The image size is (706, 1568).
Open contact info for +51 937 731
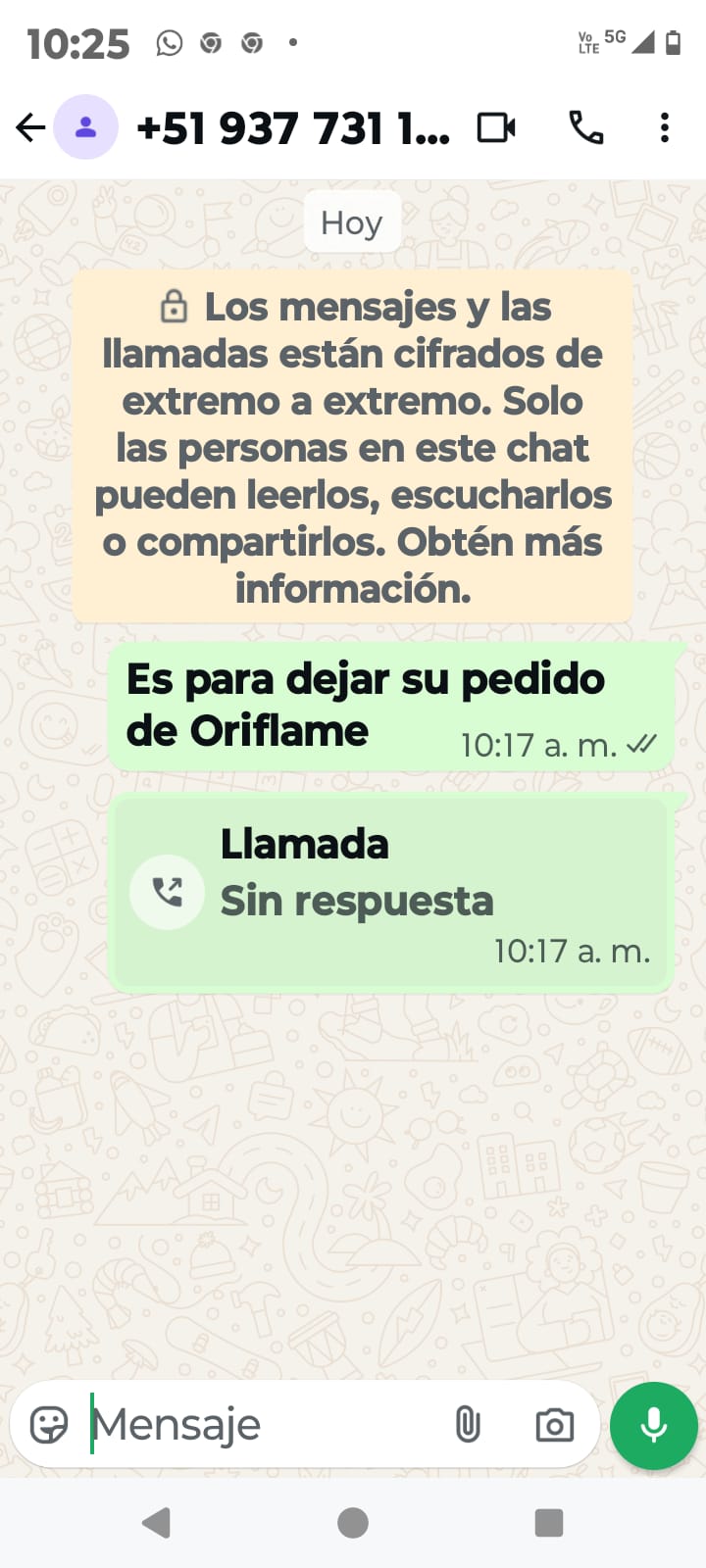click(x=292, y=128)
